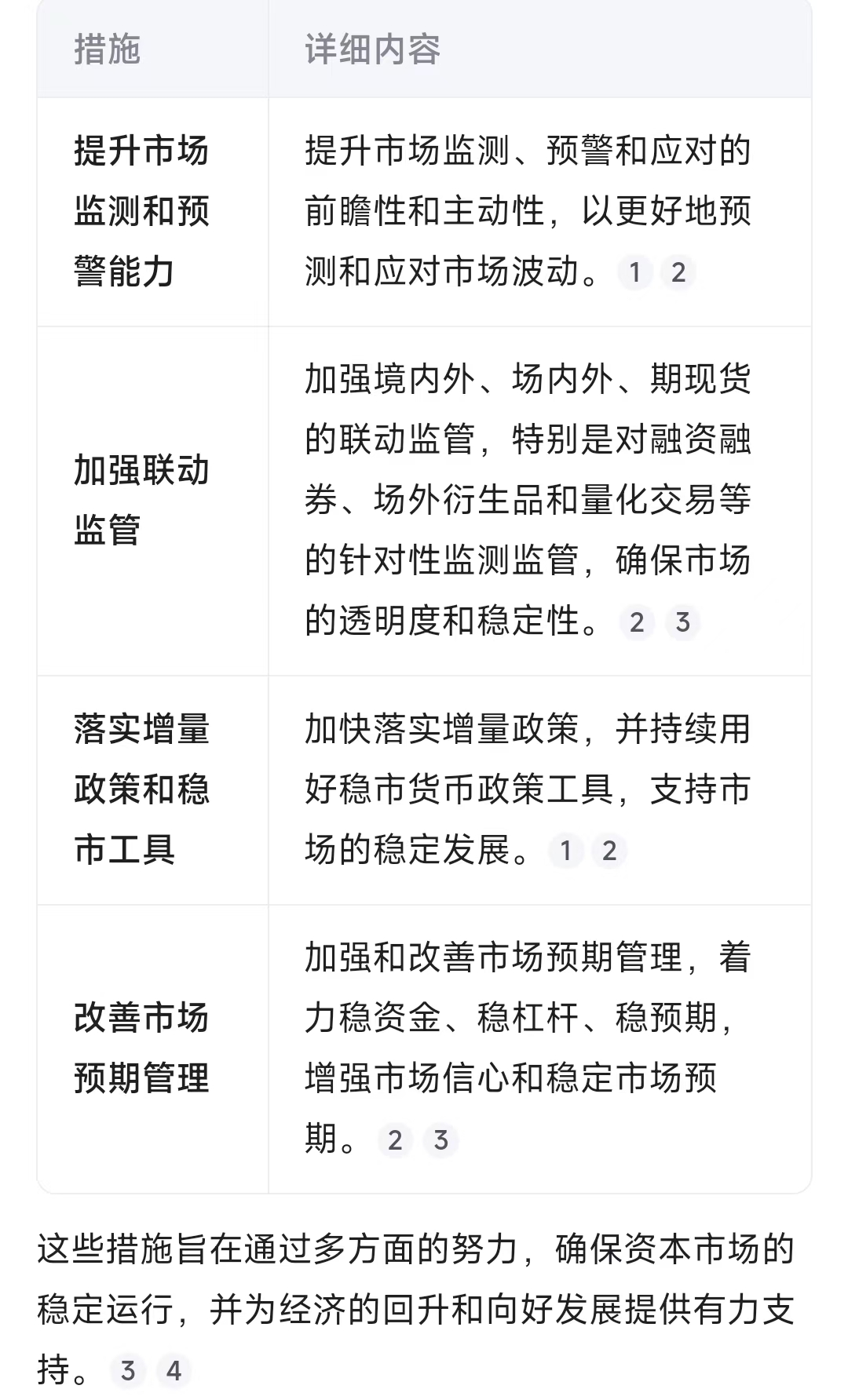Open citation 2 in the 改善市场预期管理 row
This screenshot has height=1400, width=848.
395,1140
